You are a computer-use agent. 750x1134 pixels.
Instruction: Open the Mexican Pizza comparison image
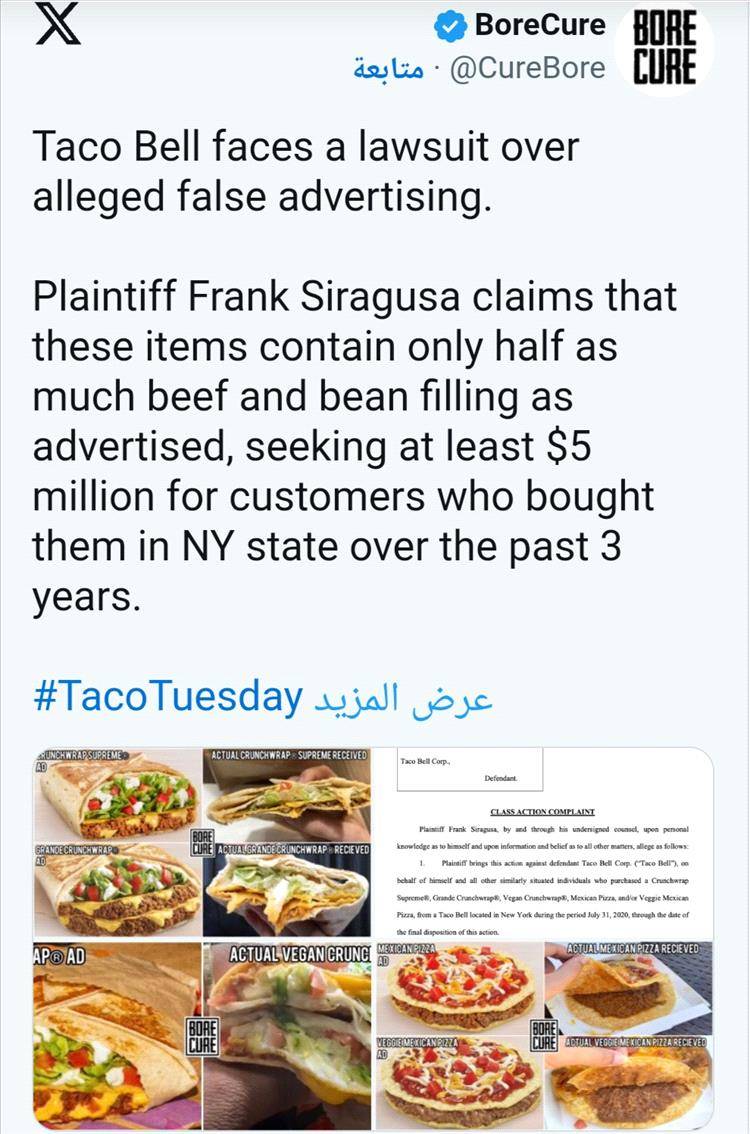(543, 1035)
